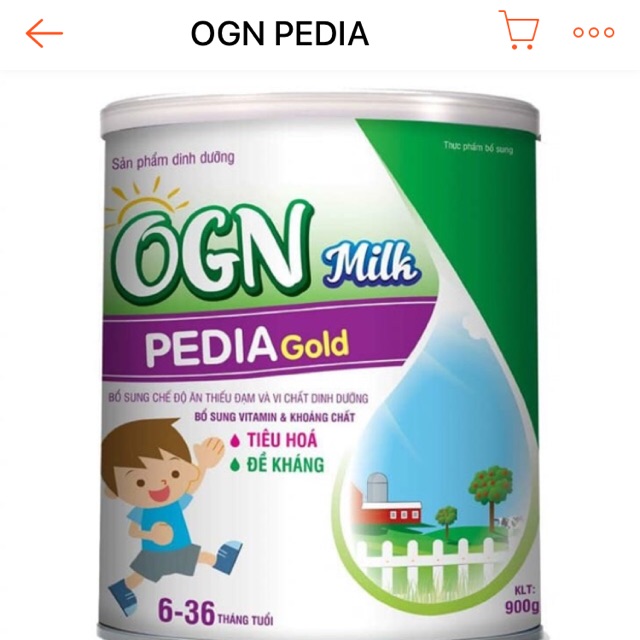The height and width of the screenshot is (640, 640).
Task: View the OGN Milk Pedia Gold product image
Action: click(x=320, y=360)
